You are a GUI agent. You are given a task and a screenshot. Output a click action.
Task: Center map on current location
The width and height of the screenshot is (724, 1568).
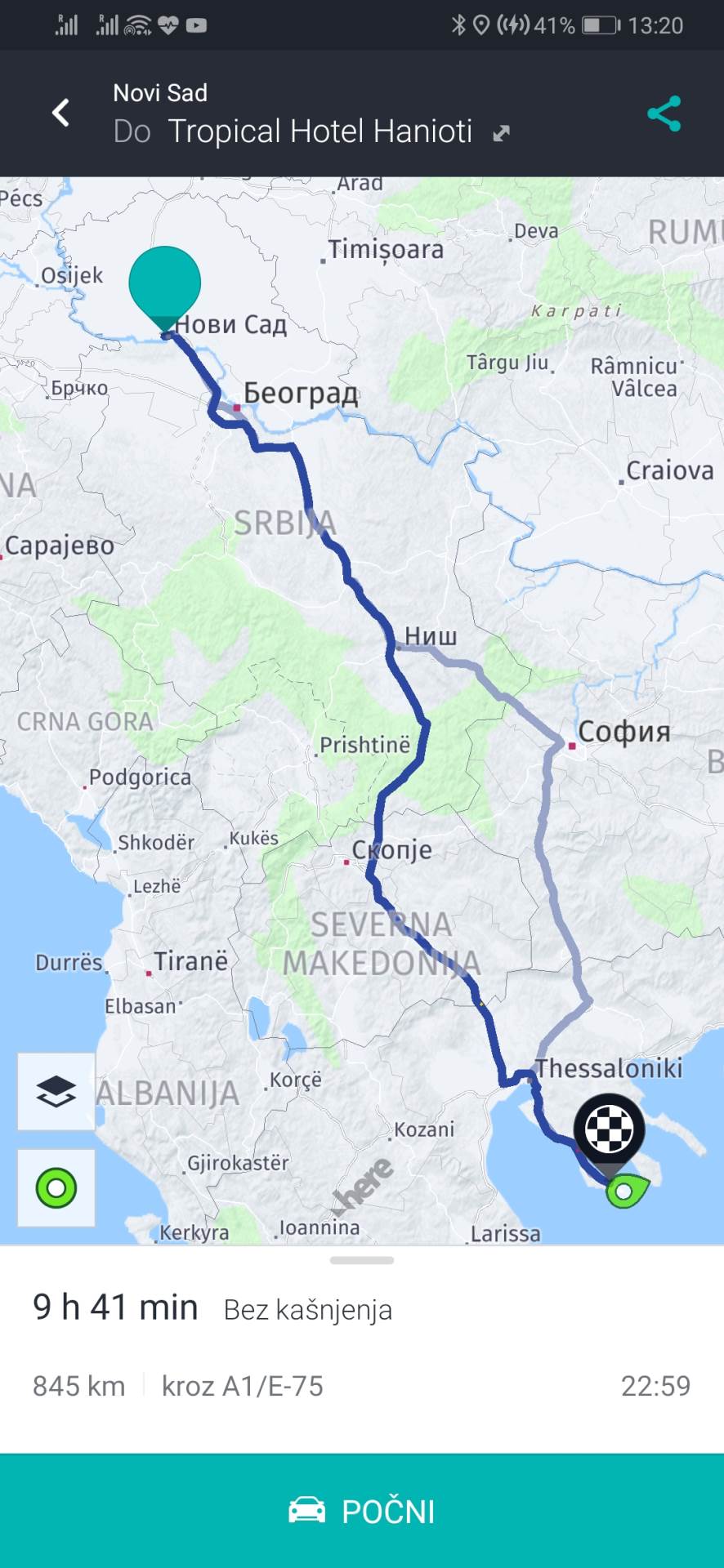[x=56, y=1187]
